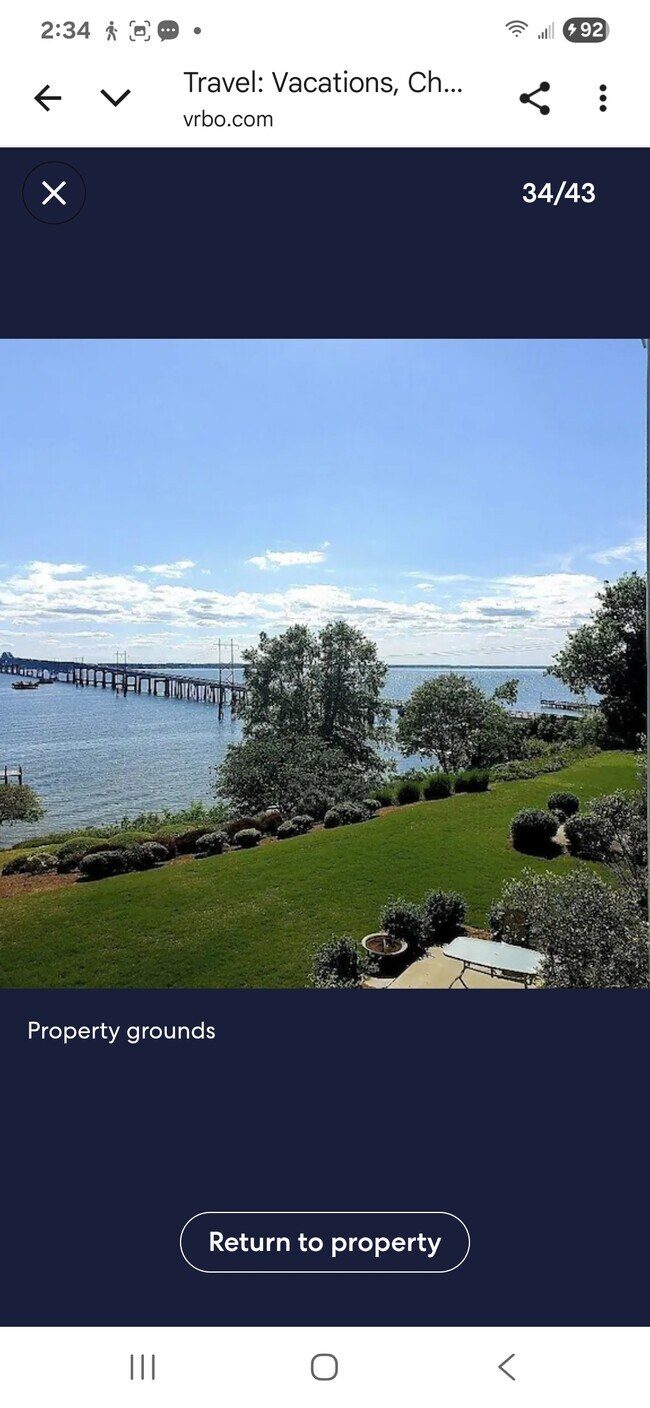Open the browser overflow menu
The height and width of the screenshot is (1408, 650).
[x=602, y=98]
